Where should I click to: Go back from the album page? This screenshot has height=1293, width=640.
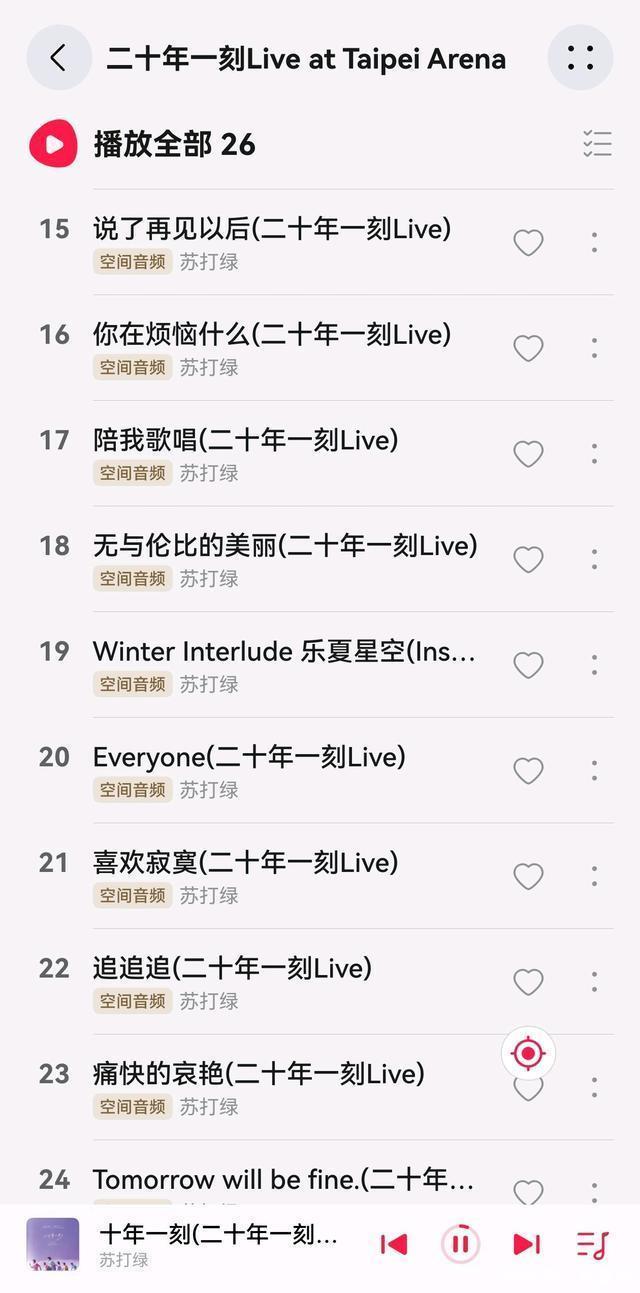(x=59, y=58)
